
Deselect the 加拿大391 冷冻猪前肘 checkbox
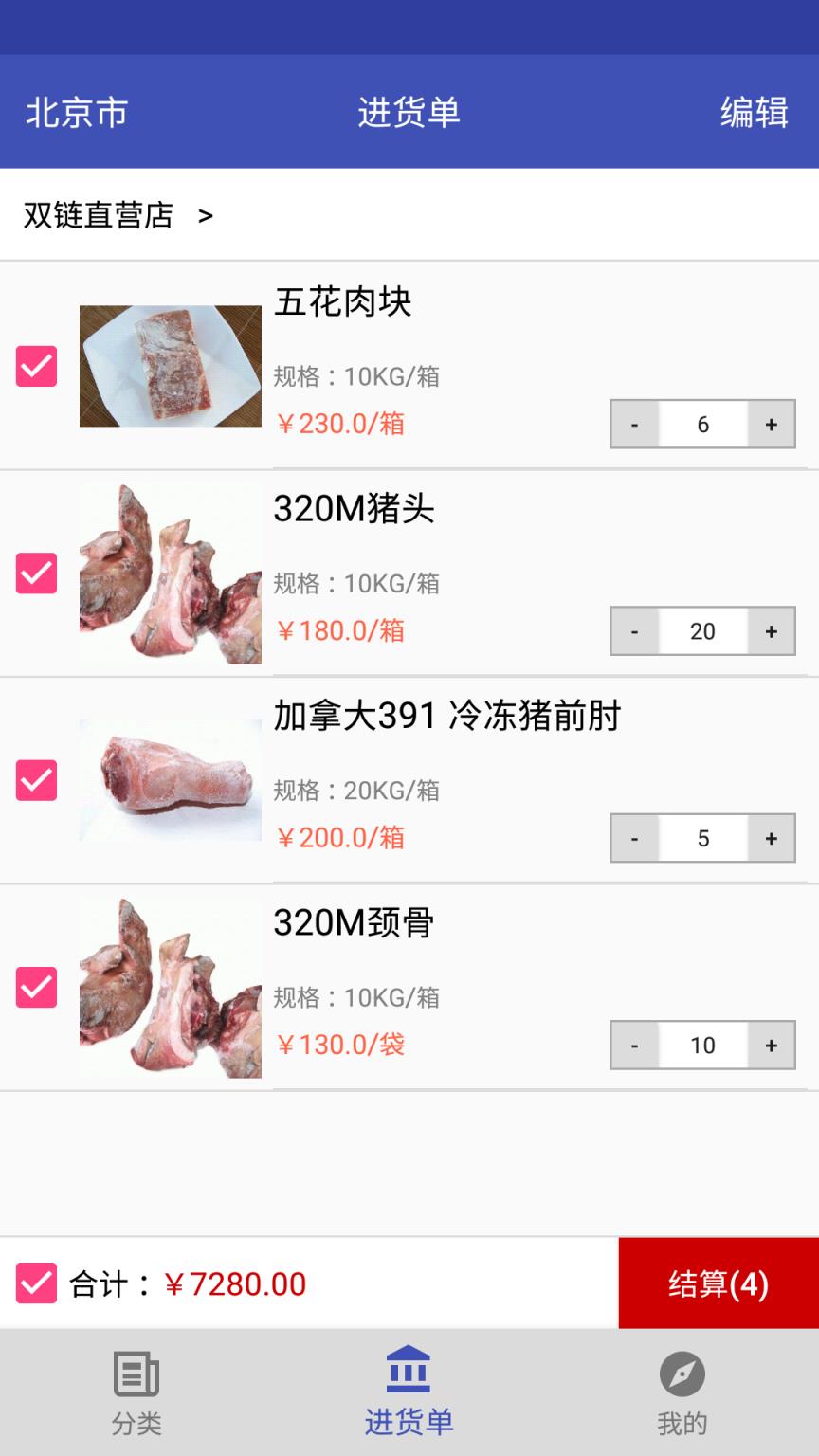point(35,780)
